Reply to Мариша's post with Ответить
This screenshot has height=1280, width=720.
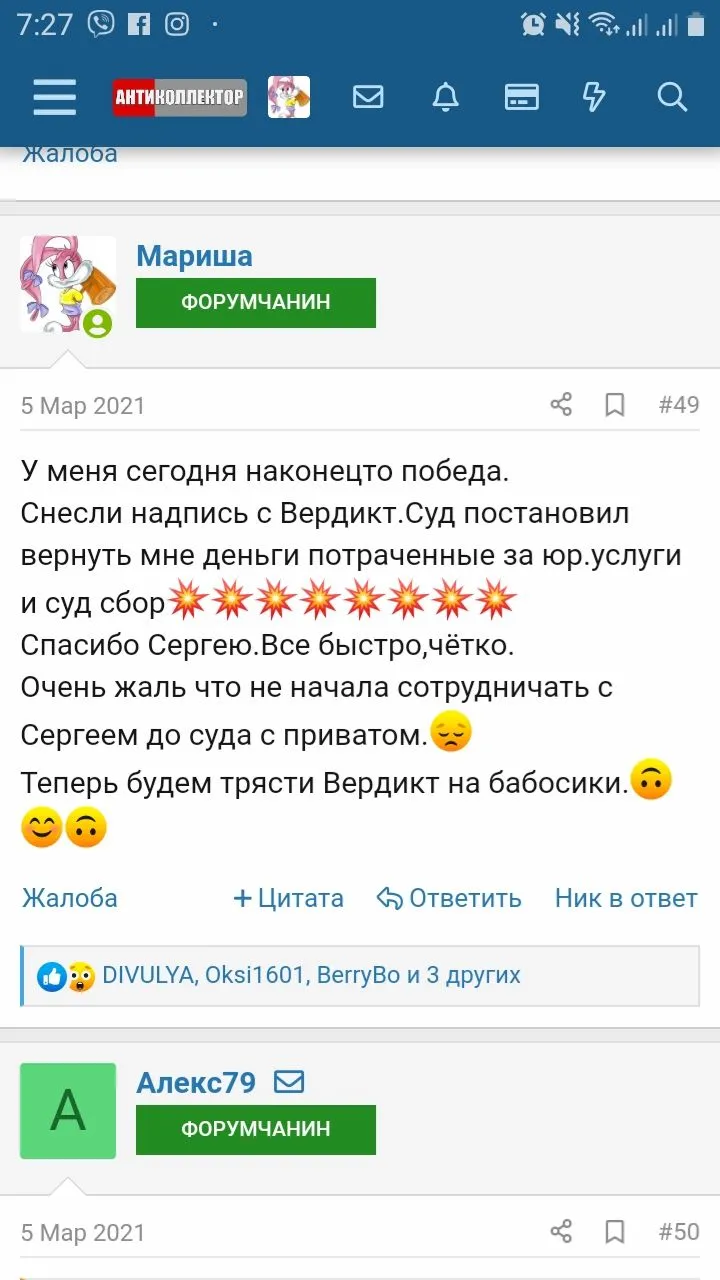point(449,898)
